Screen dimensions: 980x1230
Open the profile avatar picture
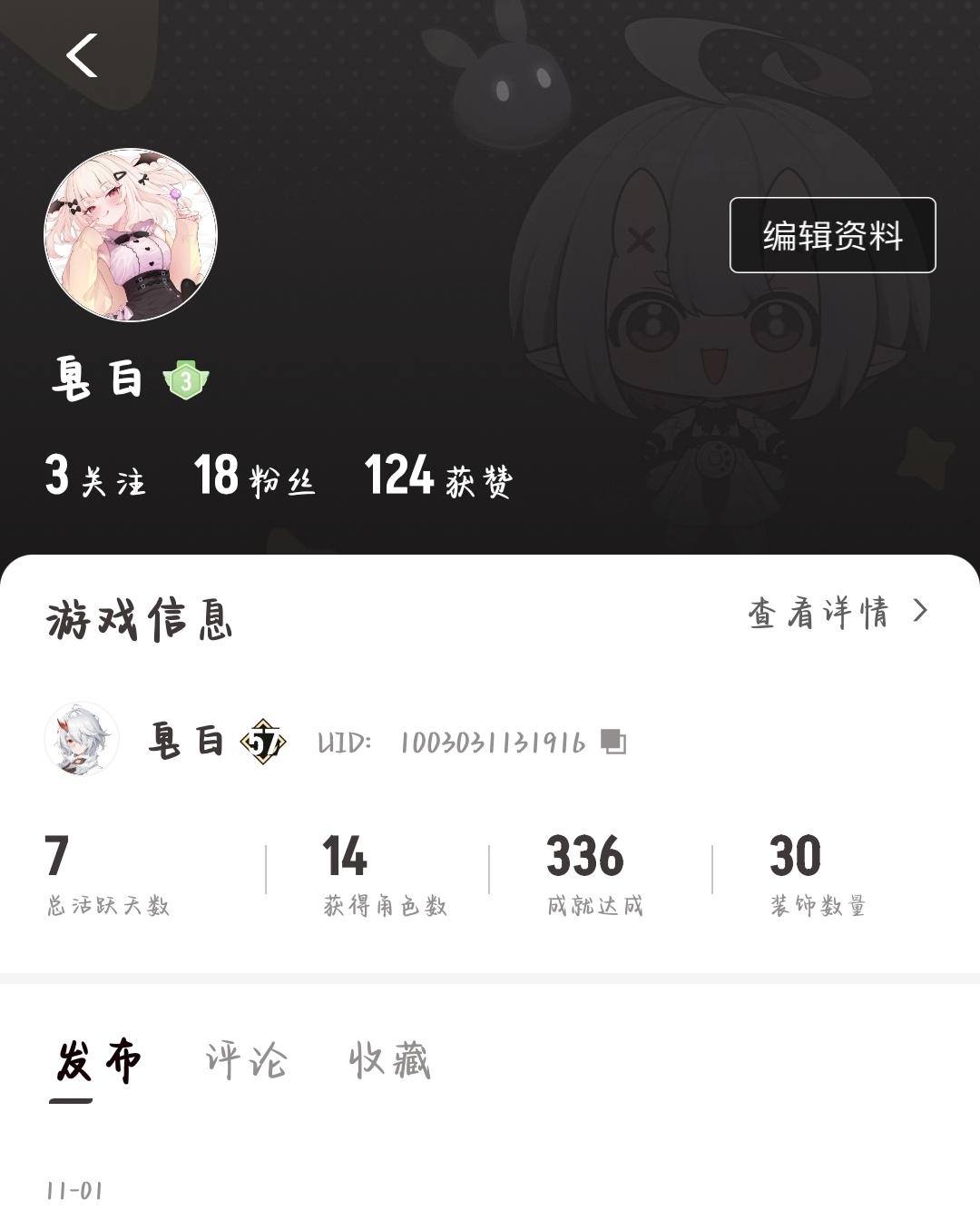[131, 235]
